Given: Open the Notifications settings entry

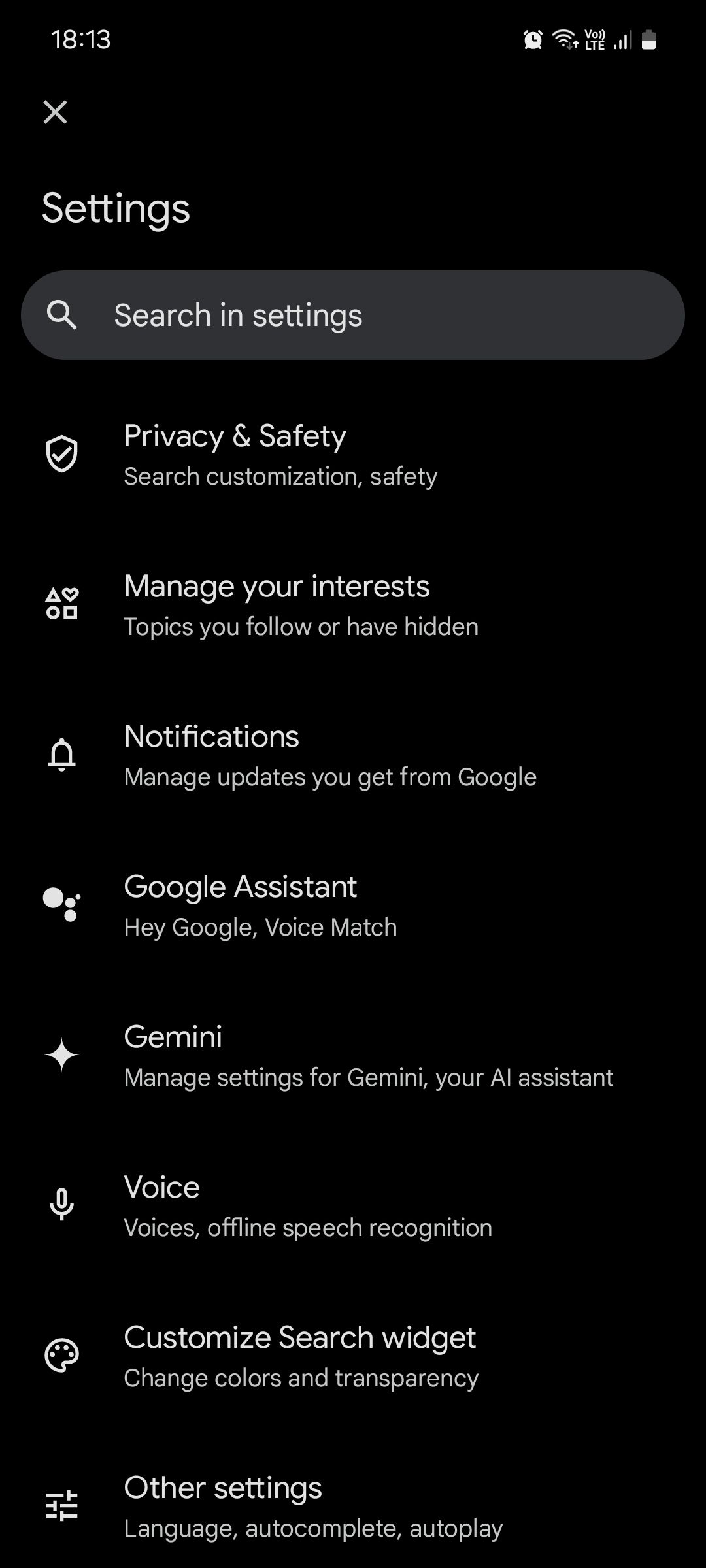Looking at the screenshot, I should tap(330, 755).
